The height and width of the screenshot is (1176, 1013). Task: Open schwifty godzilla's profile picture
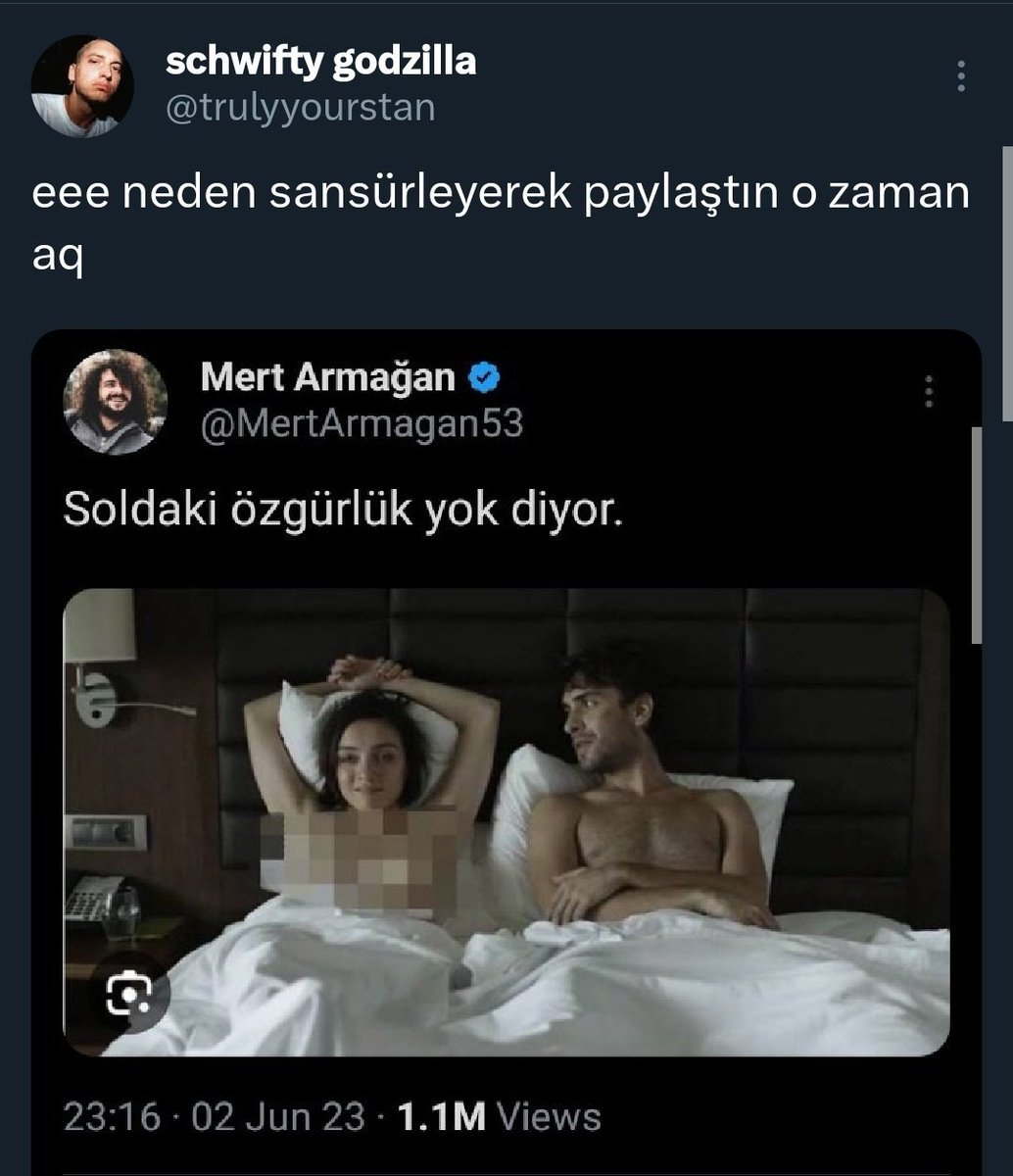coord(82,85)
